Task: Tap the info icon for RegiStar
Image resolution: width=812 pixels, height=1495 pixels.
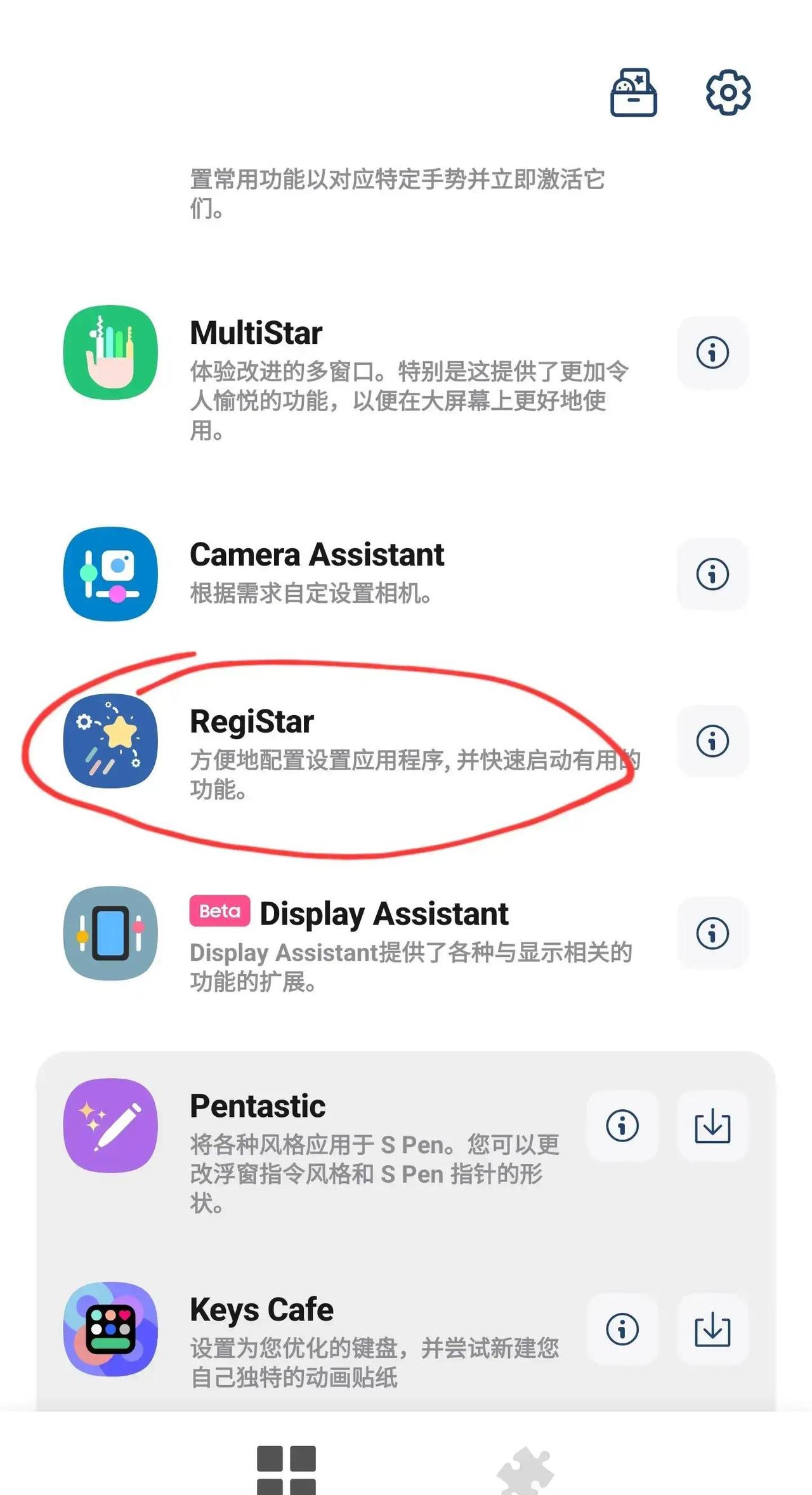Action: click(712, 741)
